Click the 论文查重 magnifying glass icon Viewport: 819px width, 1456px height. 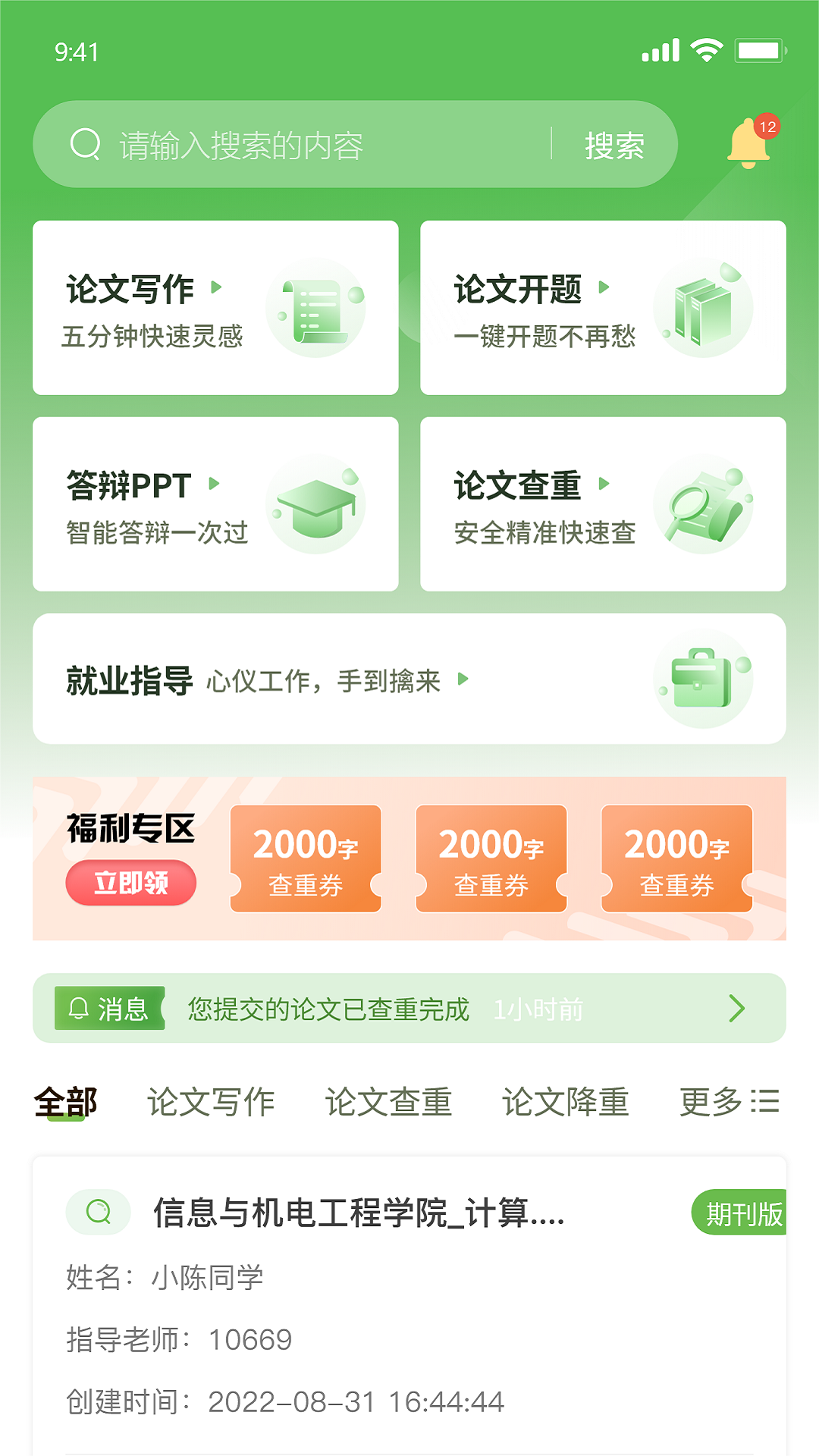click(704, 503)
